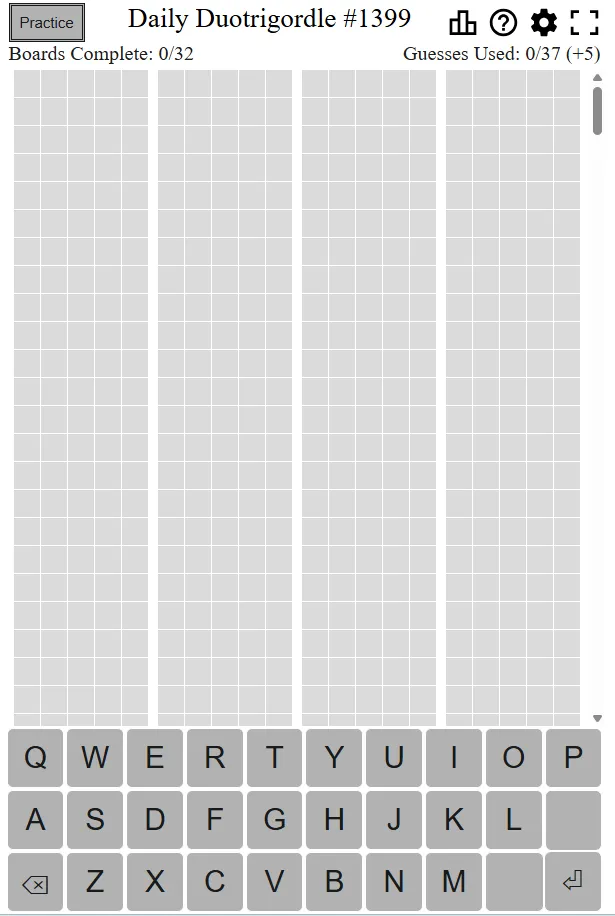The image size is (615, 916).
Task: Type the letter T on the keyboard
Action: [x=274, y=758]
